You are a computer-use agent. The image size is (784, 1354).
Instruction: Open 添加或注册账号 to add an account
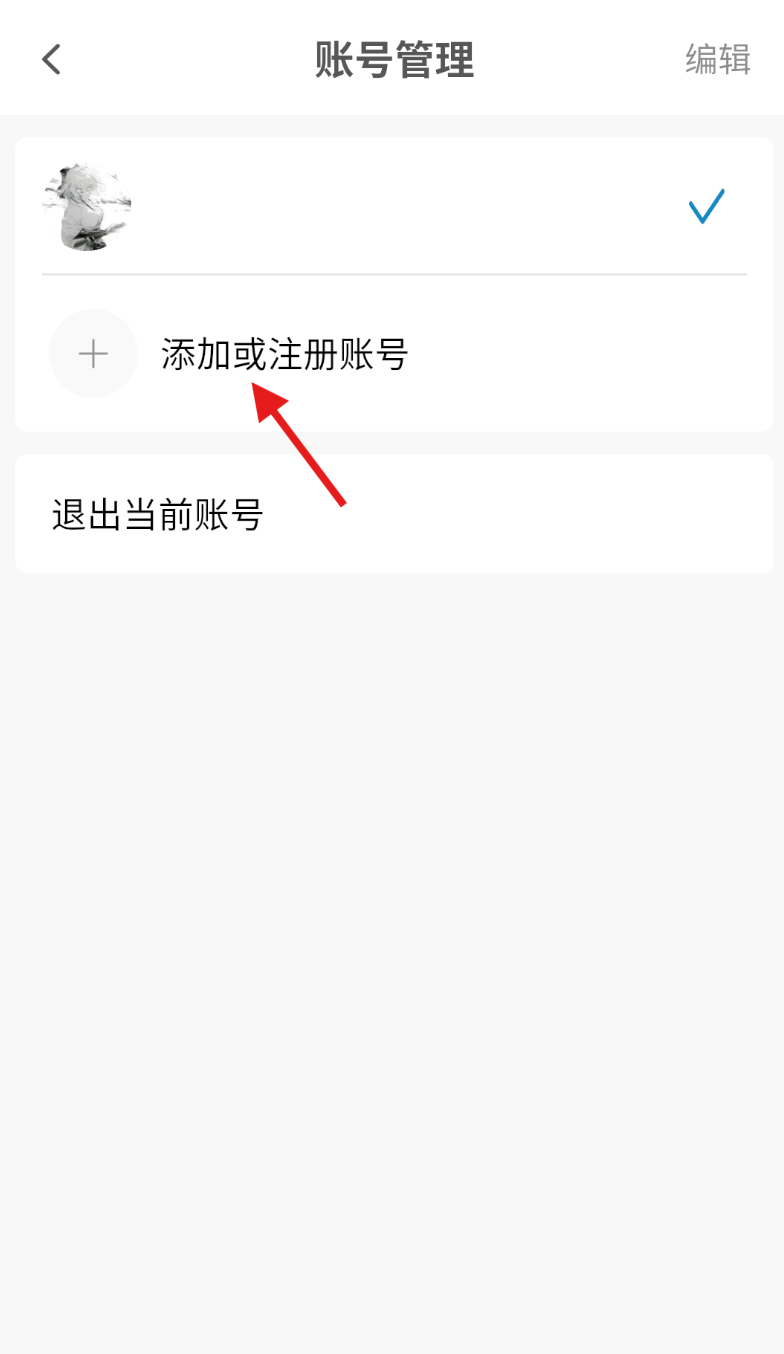[284, 354]
